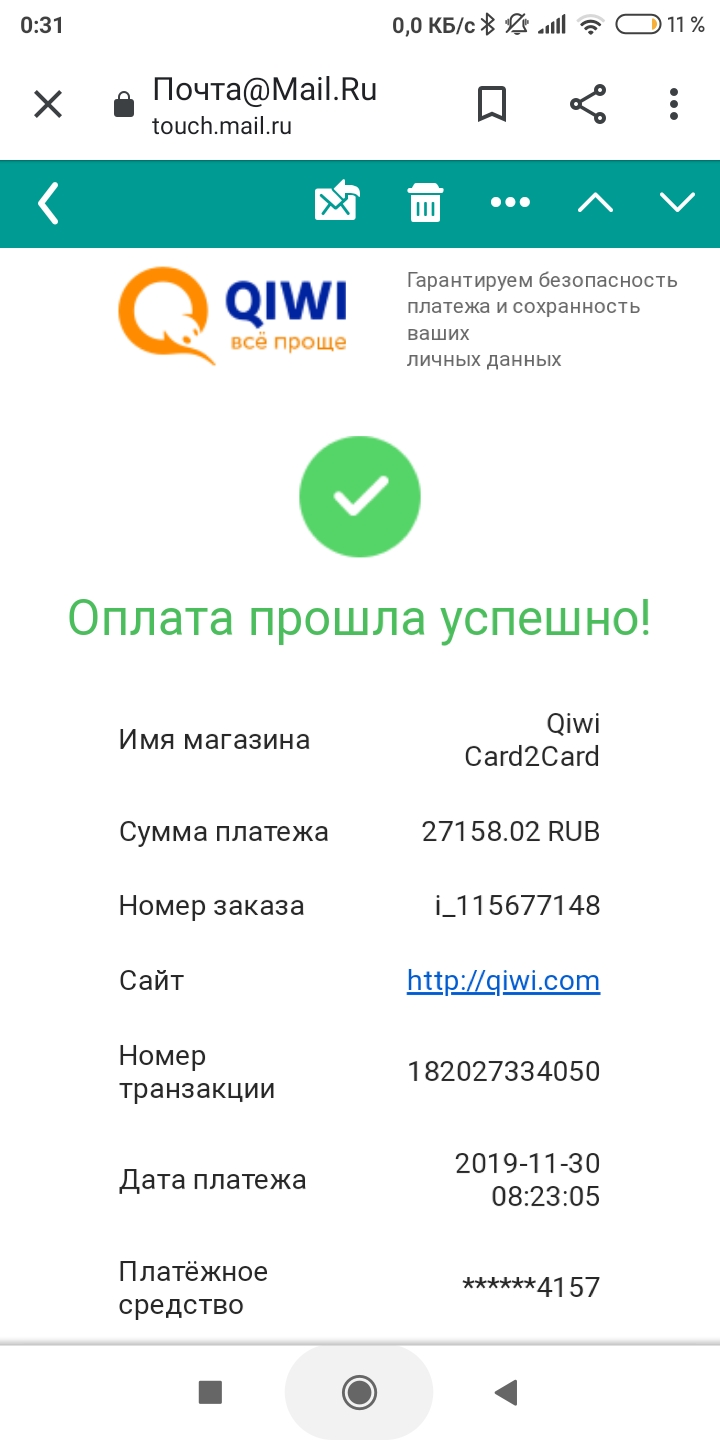Jump to the next email
720x1440 pixels.
pos(677,203)
